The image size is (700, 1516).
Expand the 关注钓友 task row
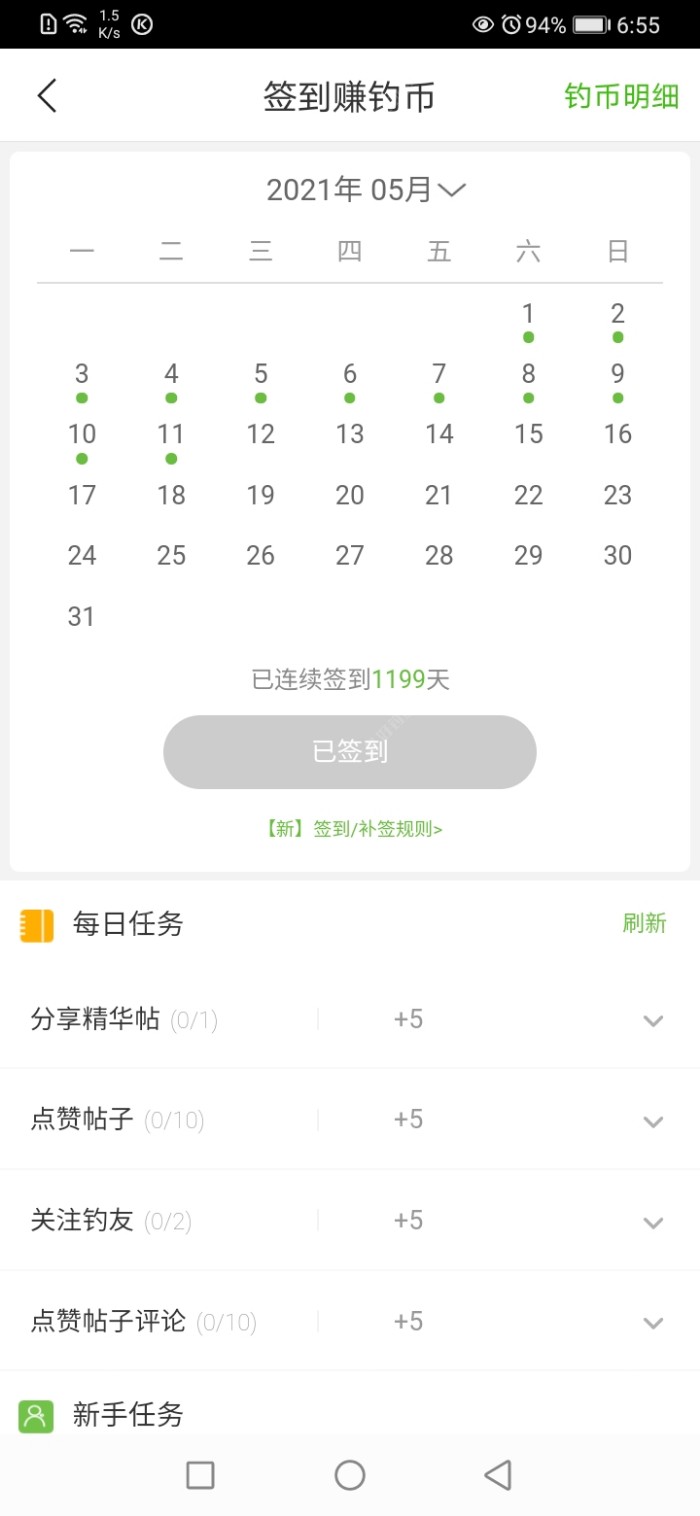coord(653,1222)
